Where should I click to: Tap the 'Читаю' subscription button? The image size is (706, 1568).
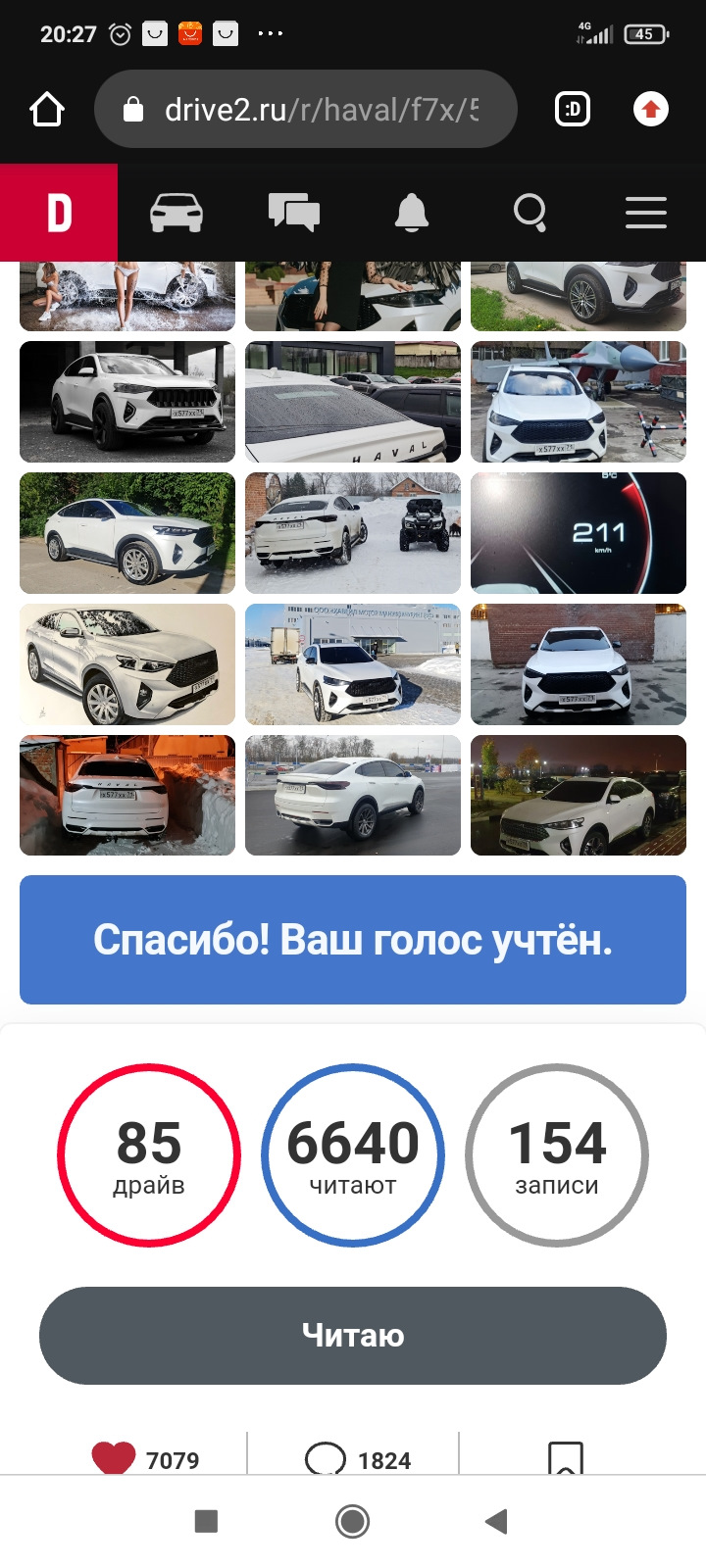(x=353, y=1335)
